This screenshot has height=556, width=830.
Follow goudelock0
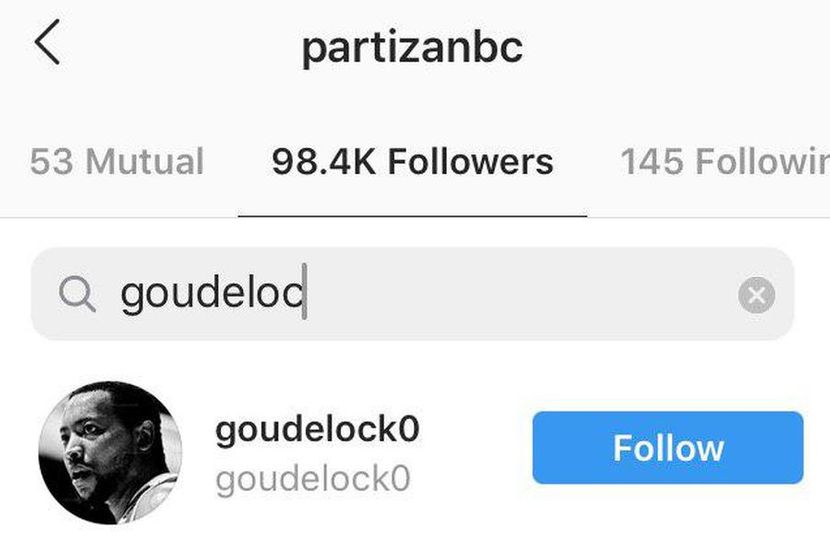(x=667, y=447)
